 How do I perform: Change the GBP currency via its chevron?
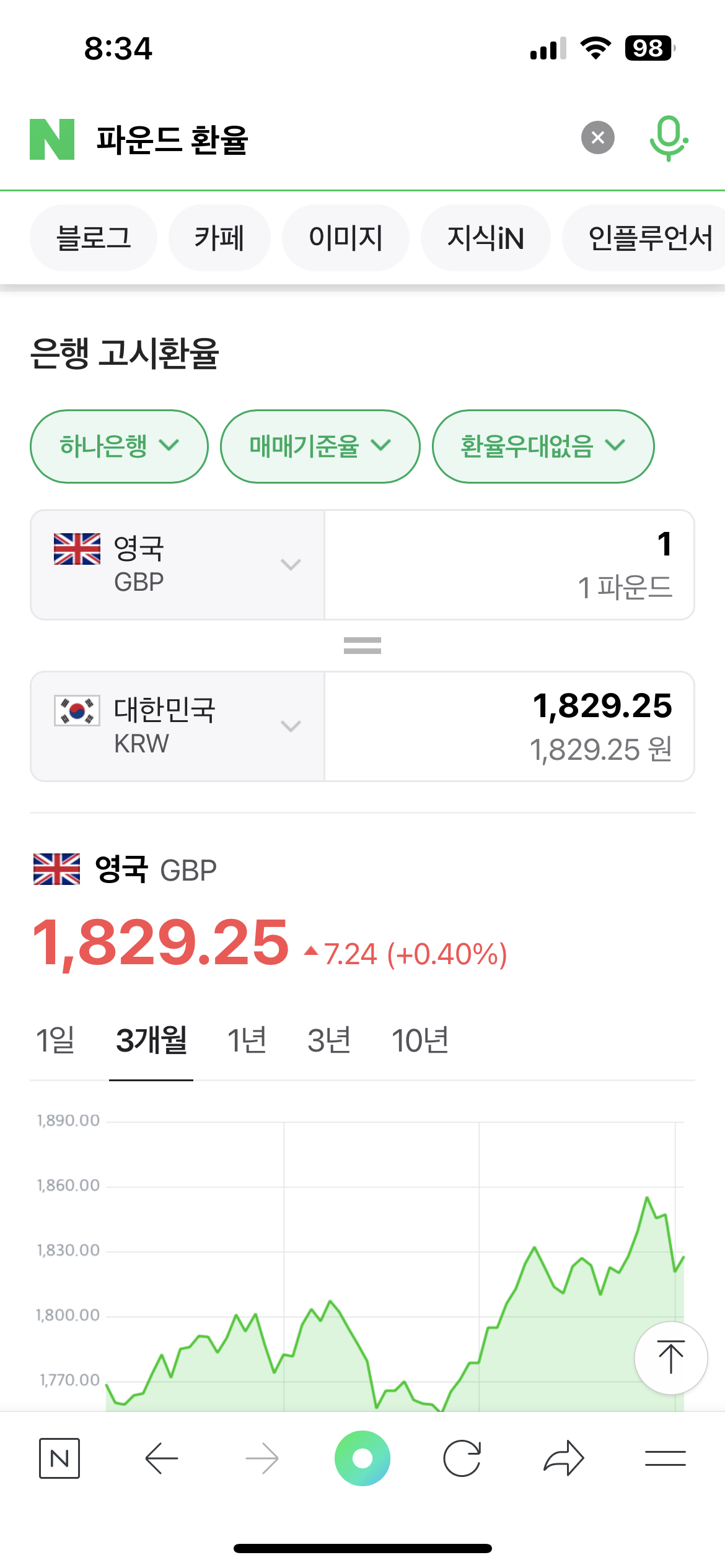[x=290, y=564]
